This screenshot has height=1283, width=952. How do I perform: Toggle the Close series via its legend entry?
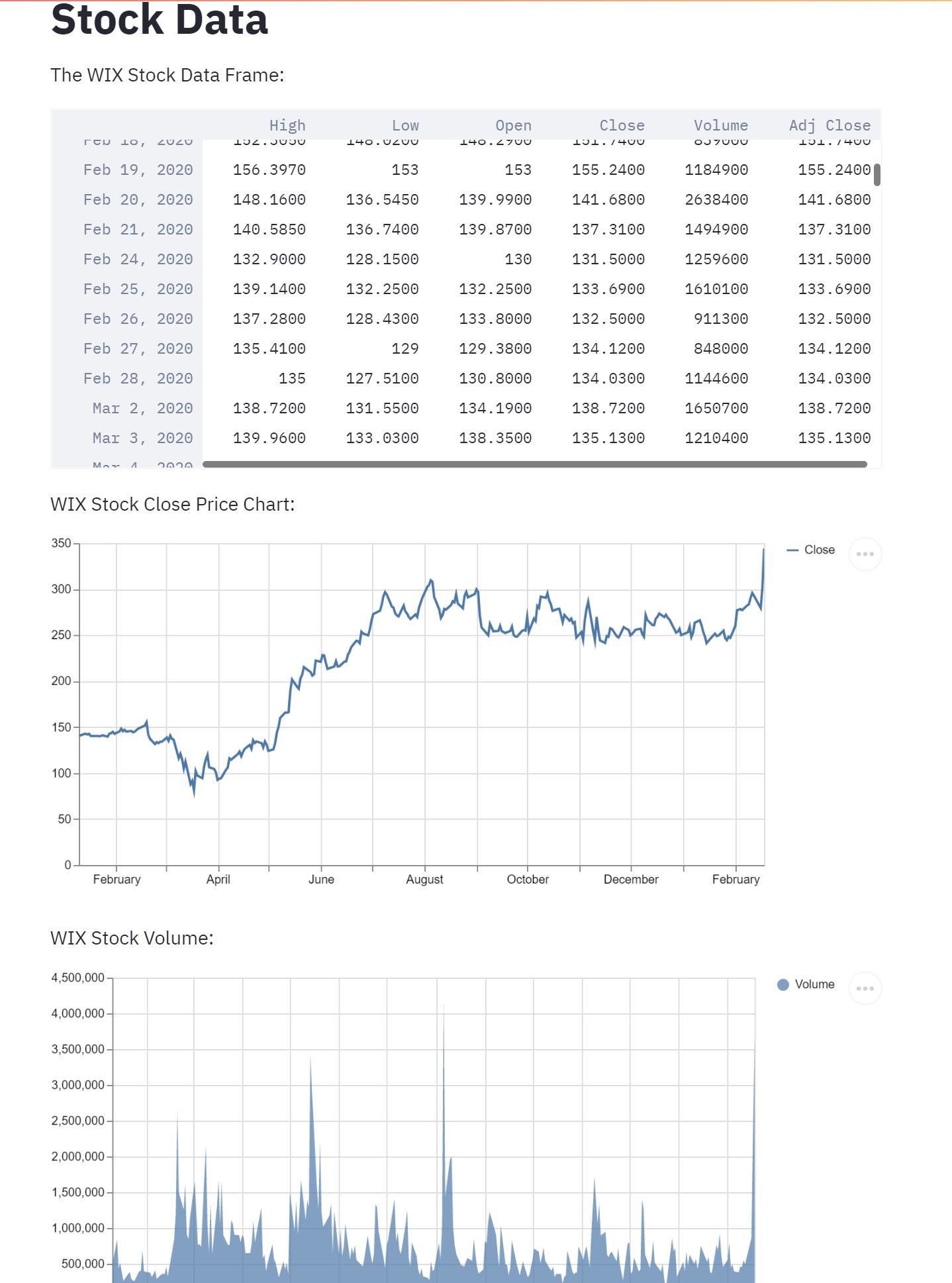click(819, 549)
